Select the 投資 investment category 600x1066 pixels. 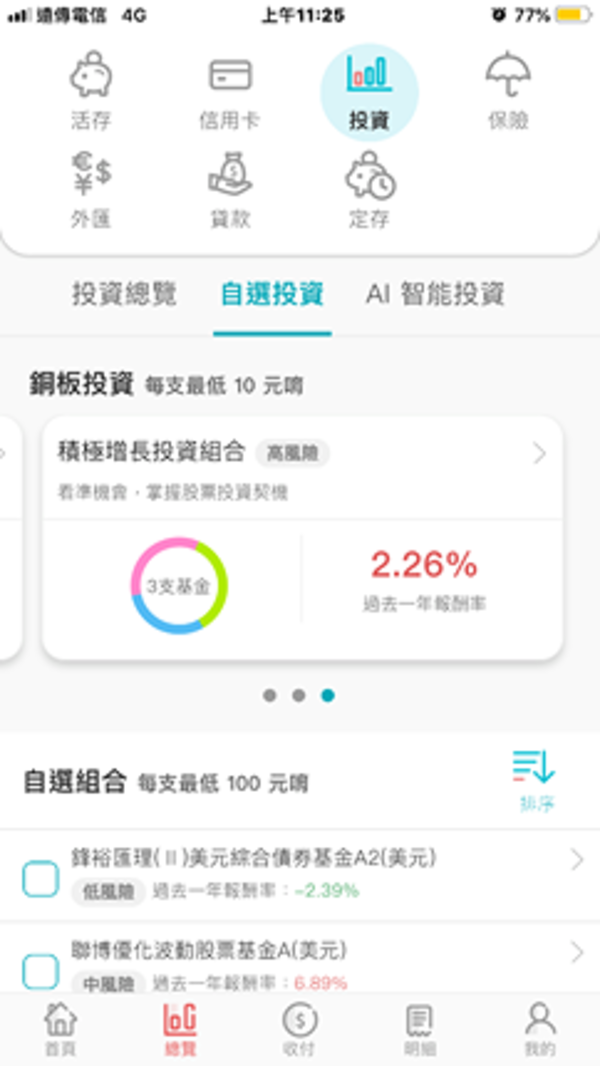click(x=368, y=92)
